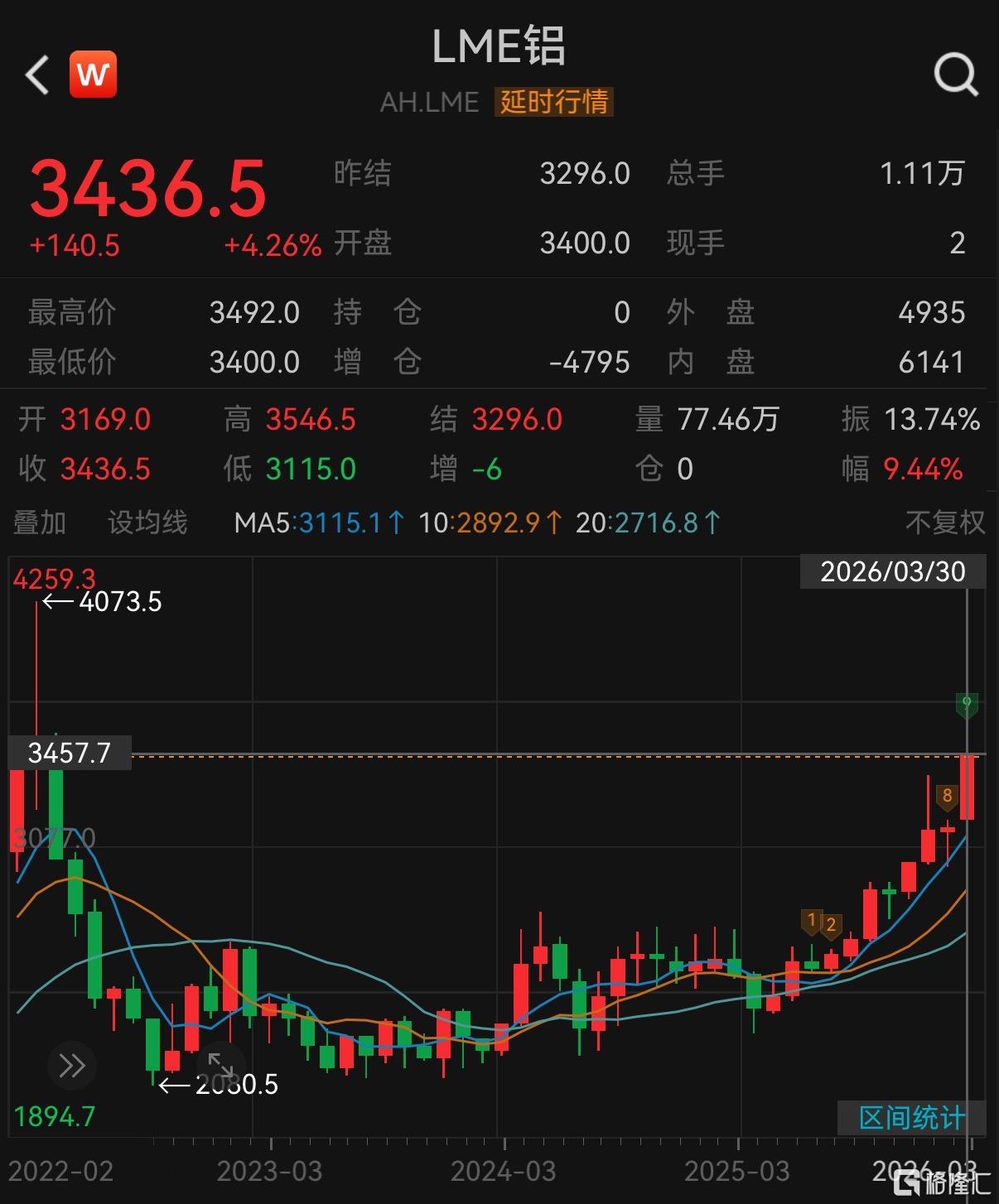Click the 2026/03/30 date label
Viewport: 999px width, 1204px height.
892,572
